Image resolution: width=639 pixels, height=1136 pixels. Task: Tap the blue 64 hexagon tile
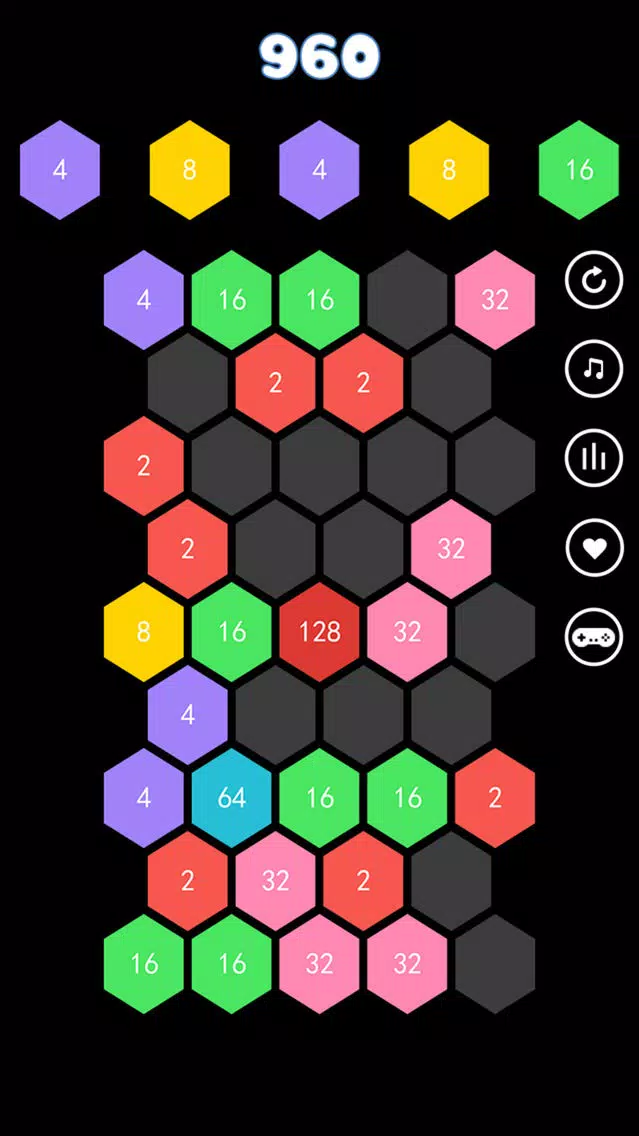pos(232,798)
